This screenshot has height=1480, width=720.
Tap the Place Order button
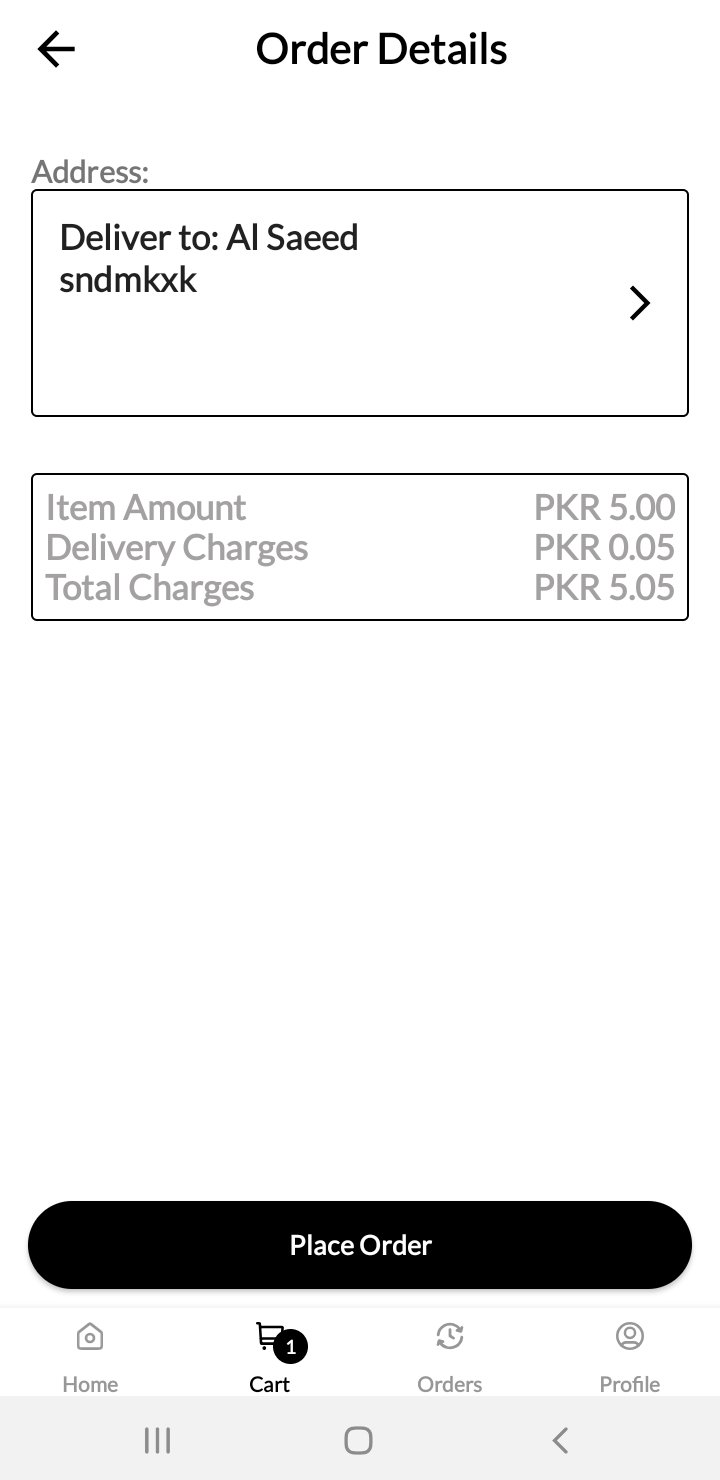coord(360,1245)
